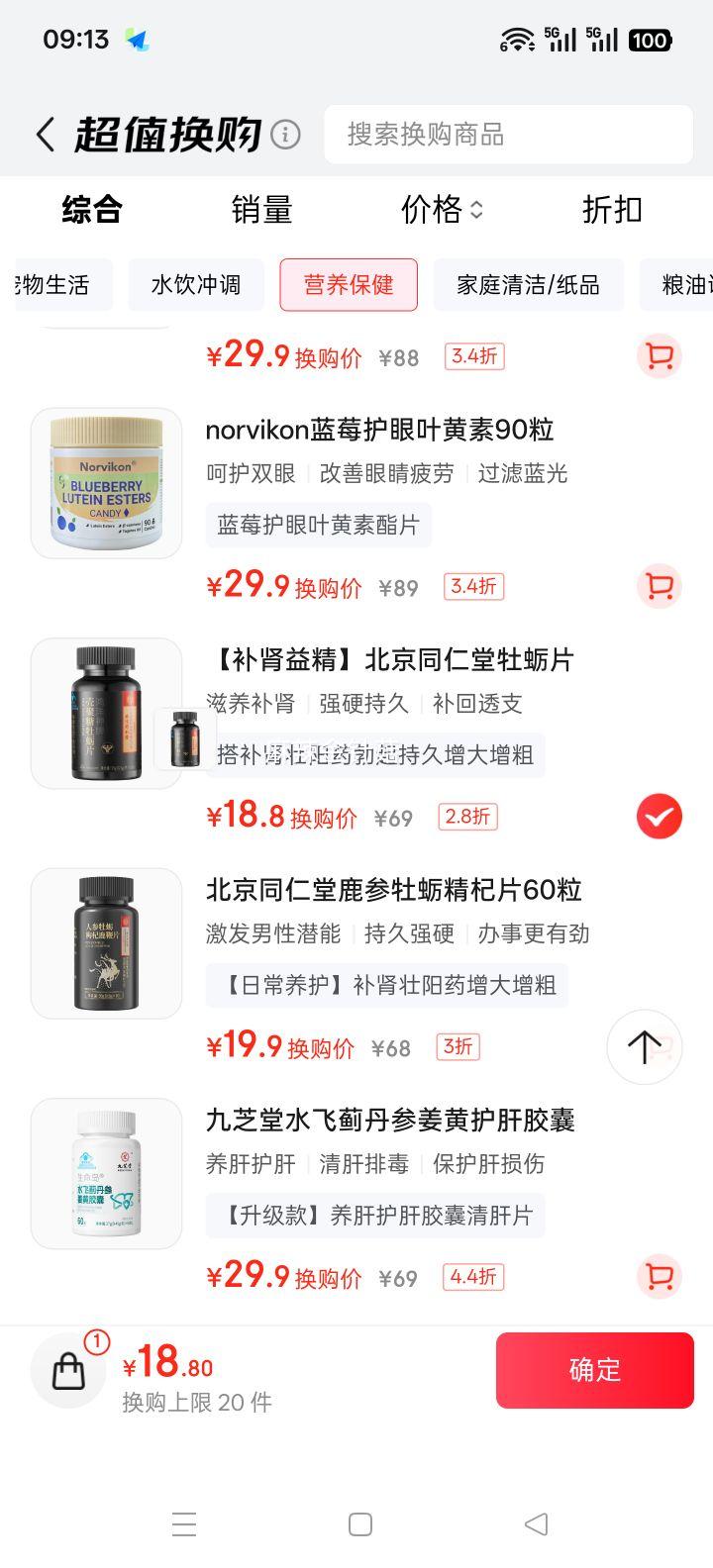This screenshot has width=713, height=1568.
Task: Select the 营养保健 category chip
Action: coord(349,285)
